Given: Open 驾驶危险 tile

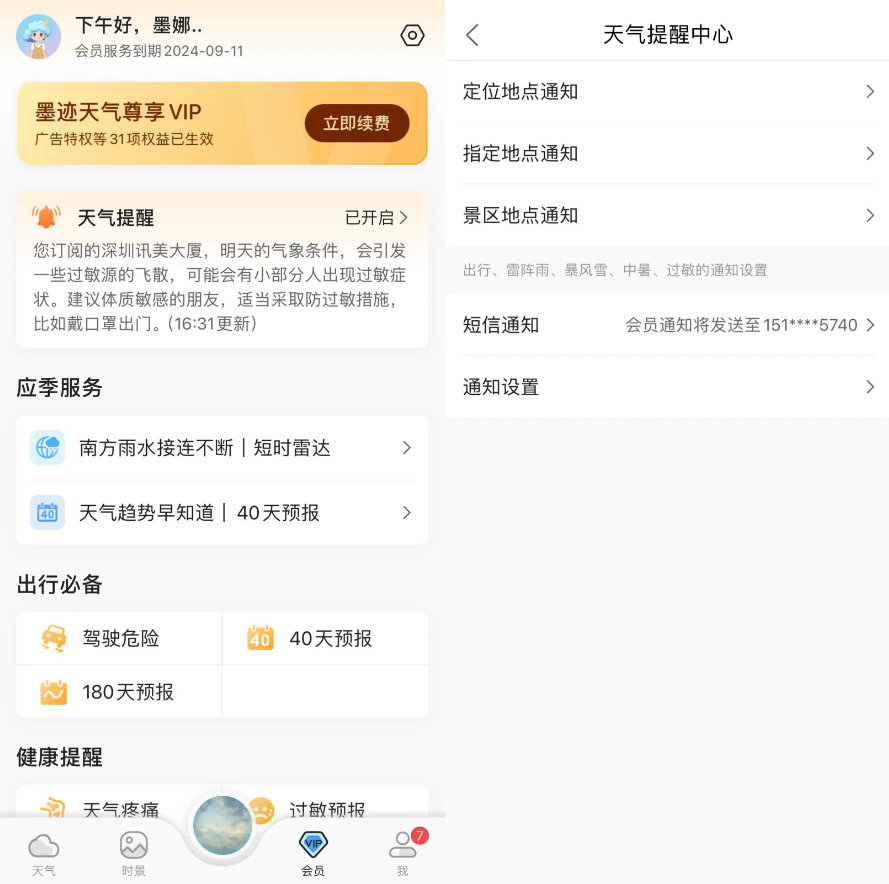Looking at the screenshot, I should tap(119, 638).
